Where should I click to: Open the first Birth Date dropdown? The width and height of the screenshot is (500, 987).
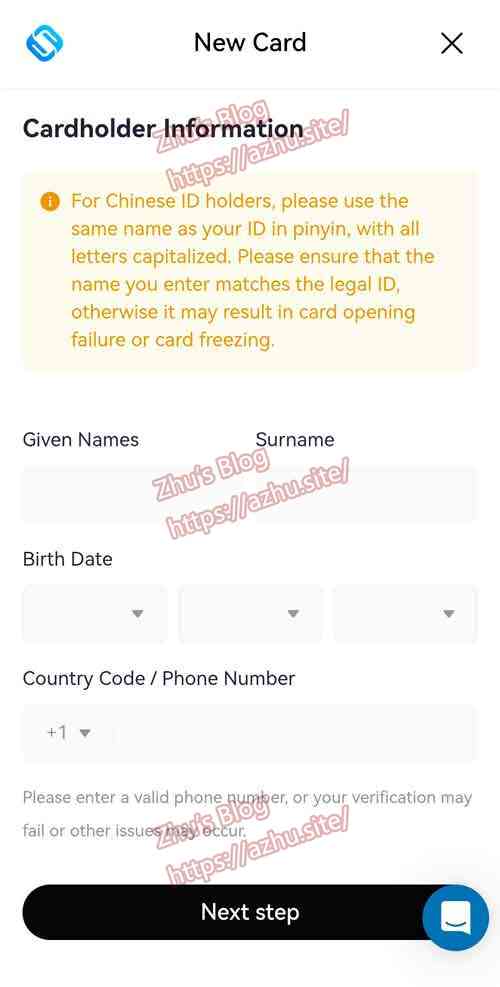[95, 614]
